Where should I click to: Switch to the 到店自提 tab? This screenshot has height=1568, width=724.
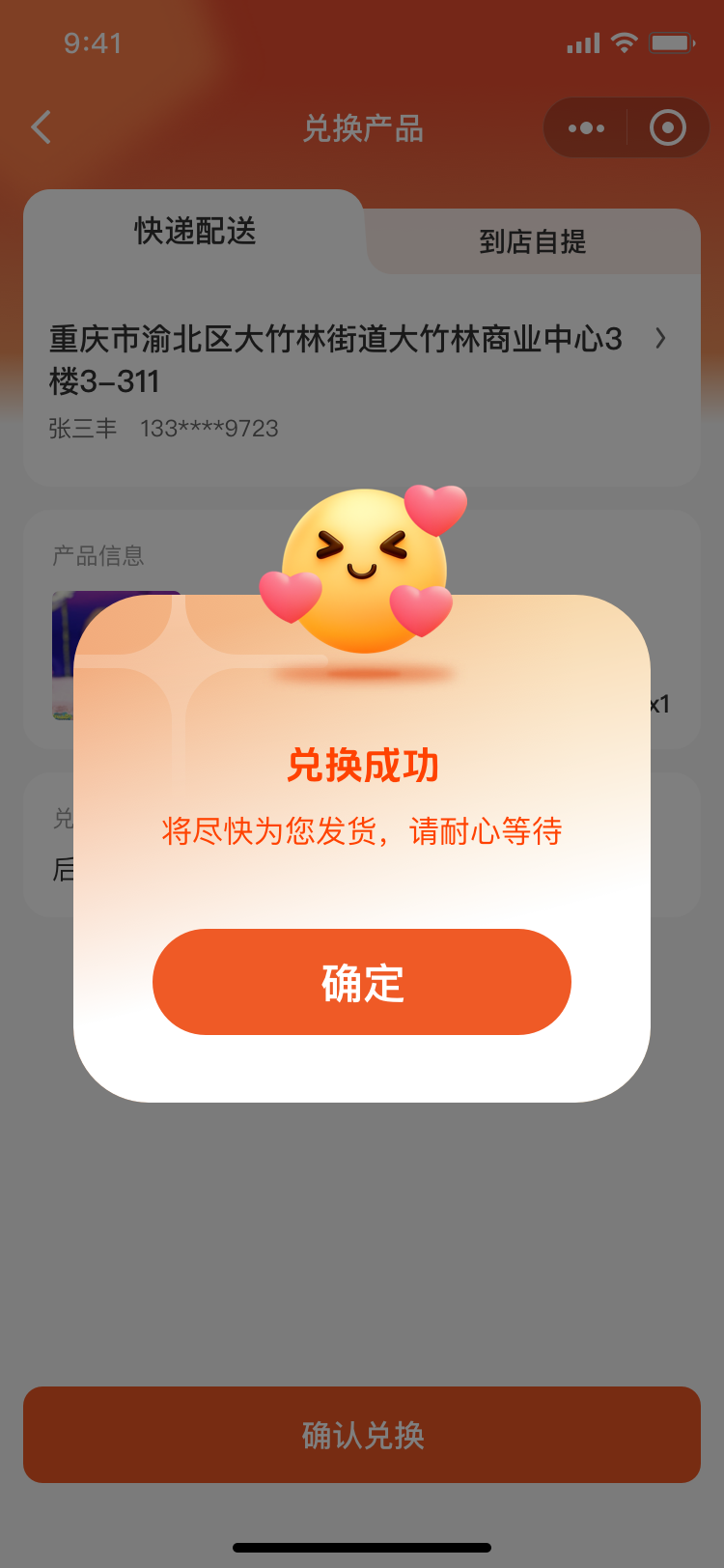pyautogui.click(x=532, y=241)
